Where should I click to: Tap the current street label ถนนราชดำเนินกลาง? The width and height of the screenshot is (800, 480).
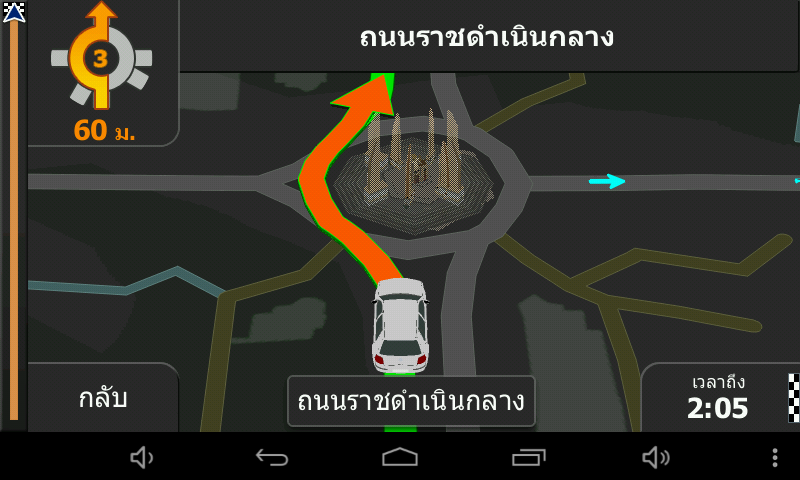point(411,402)
